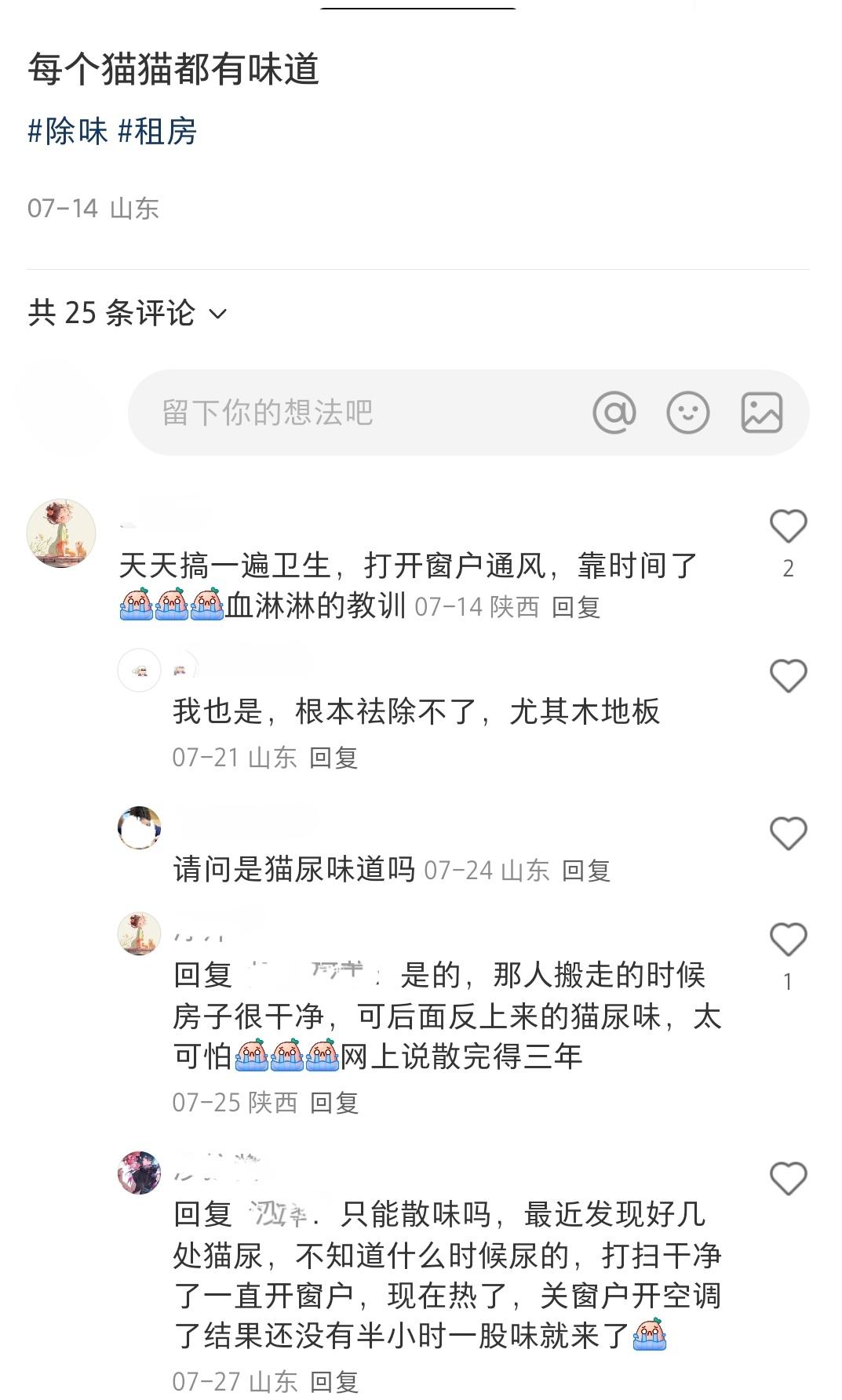The width and height of the screenshot is (842, 1400).
Task: Open the emoji picker in comment box
Action: point(688,413)
